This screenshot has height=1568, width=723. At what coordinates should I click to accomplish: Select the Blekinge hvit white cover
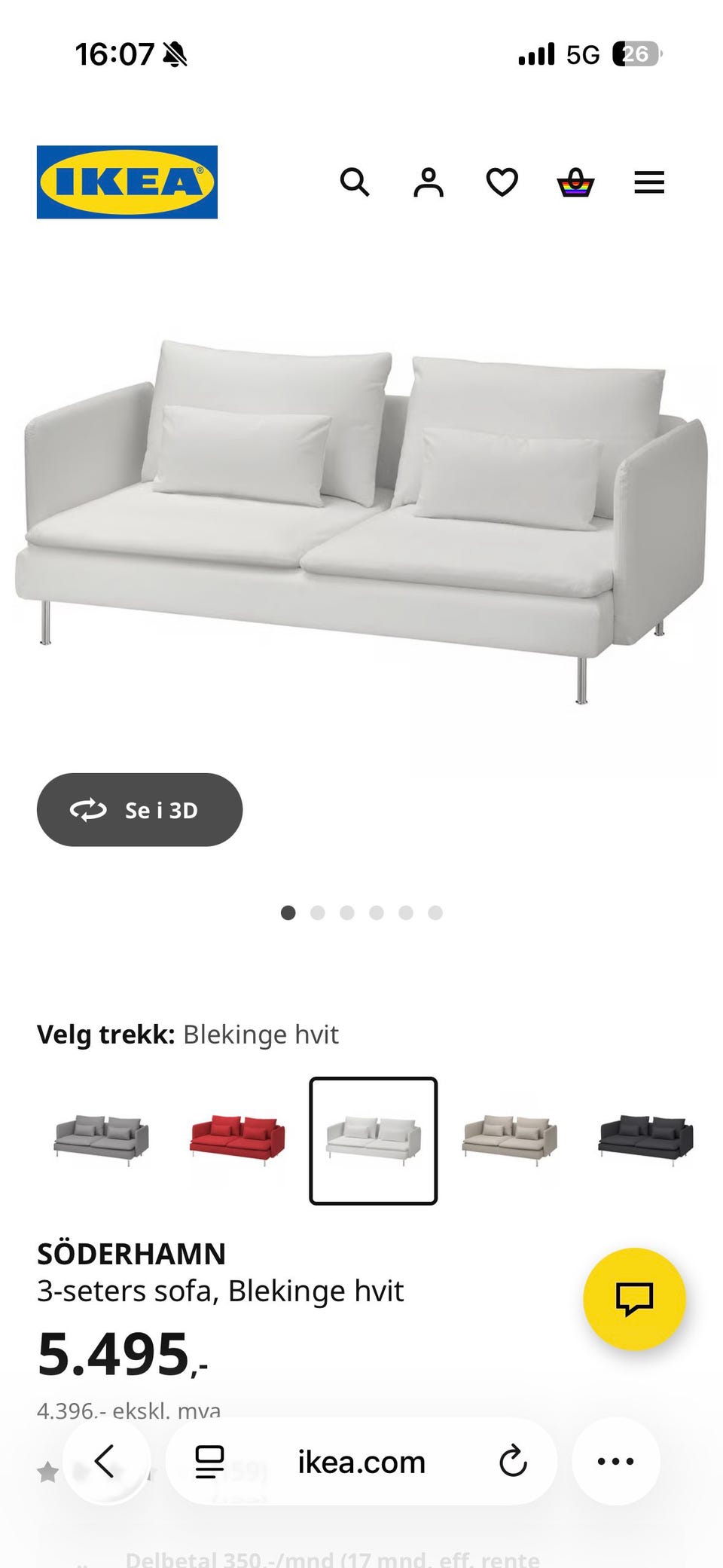point(373,1140)
